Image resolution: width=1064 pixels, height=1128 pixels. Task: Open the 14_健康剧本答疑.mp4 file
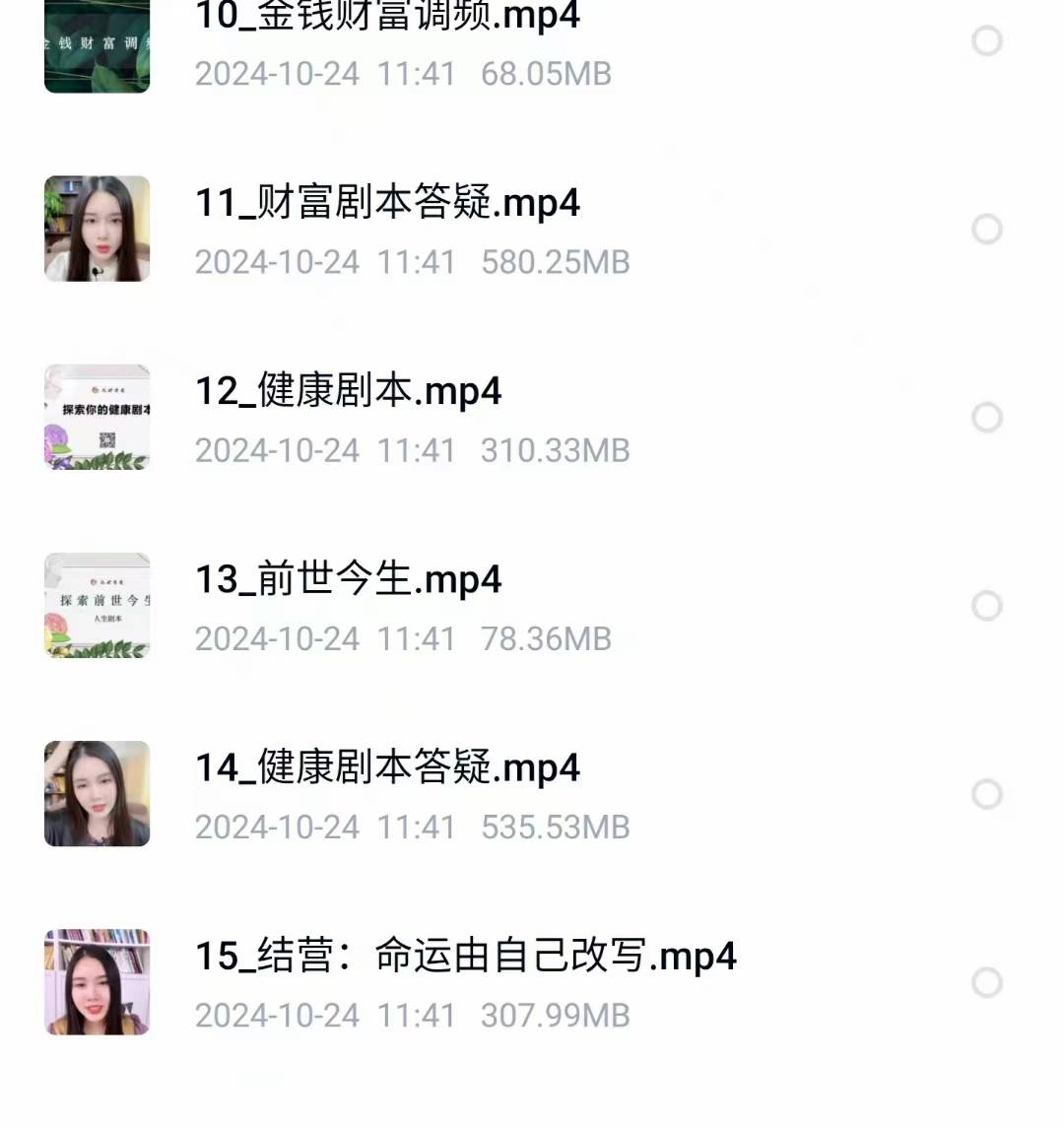point(387,768)
